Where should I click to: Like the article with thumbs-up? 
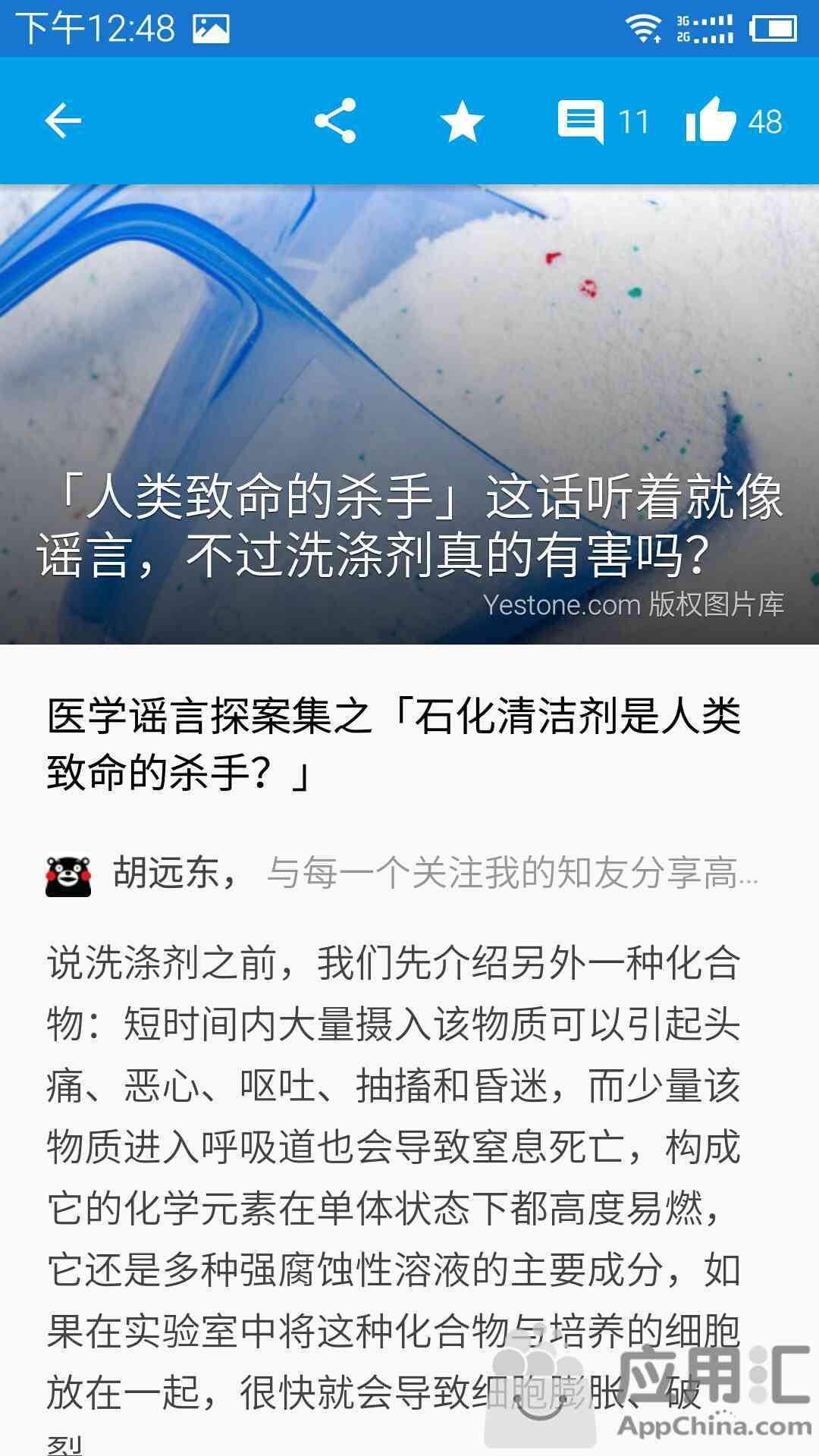pos(732,121)
